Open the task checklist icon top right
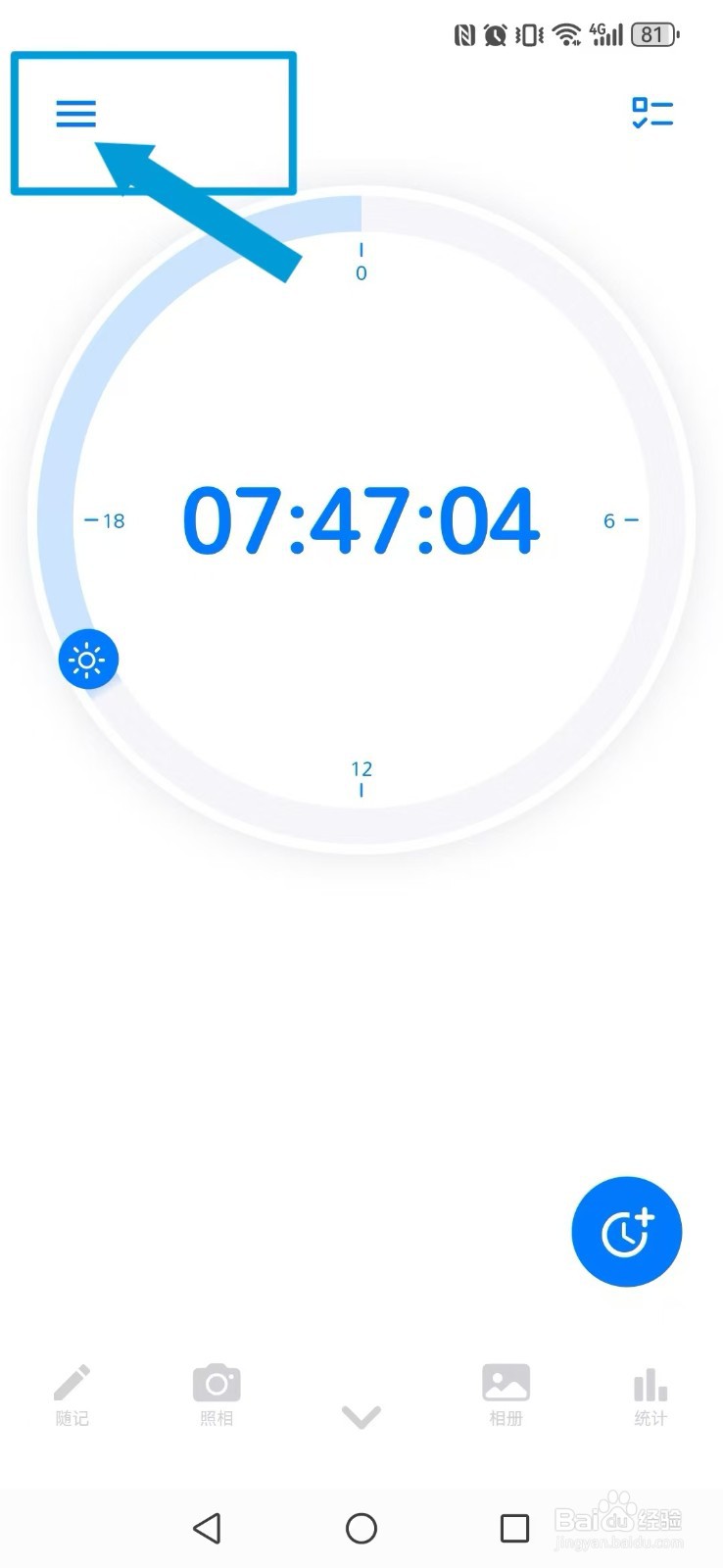 pyautogui.click(x=650, y=114)
